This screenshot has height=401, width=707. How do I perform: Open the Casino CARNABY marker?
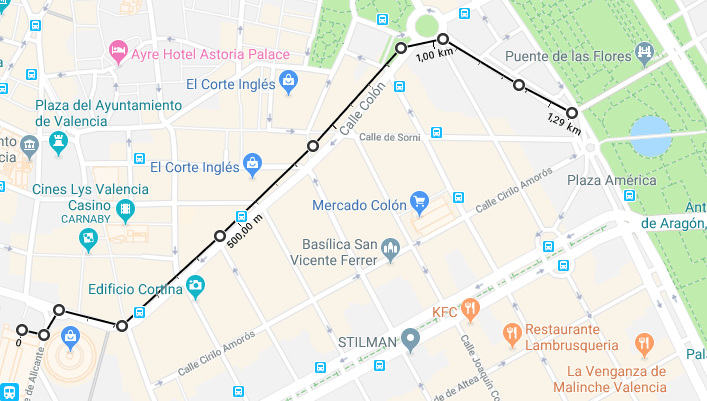point(89,238)
